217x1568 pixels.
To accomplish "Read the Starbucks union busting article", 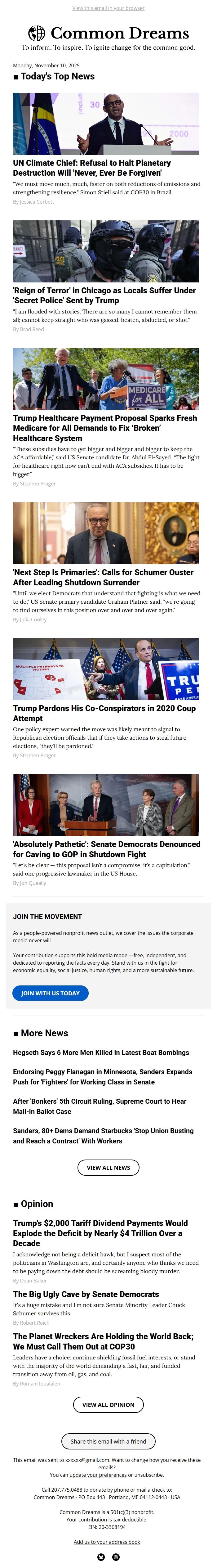I will coord(94,1136).
